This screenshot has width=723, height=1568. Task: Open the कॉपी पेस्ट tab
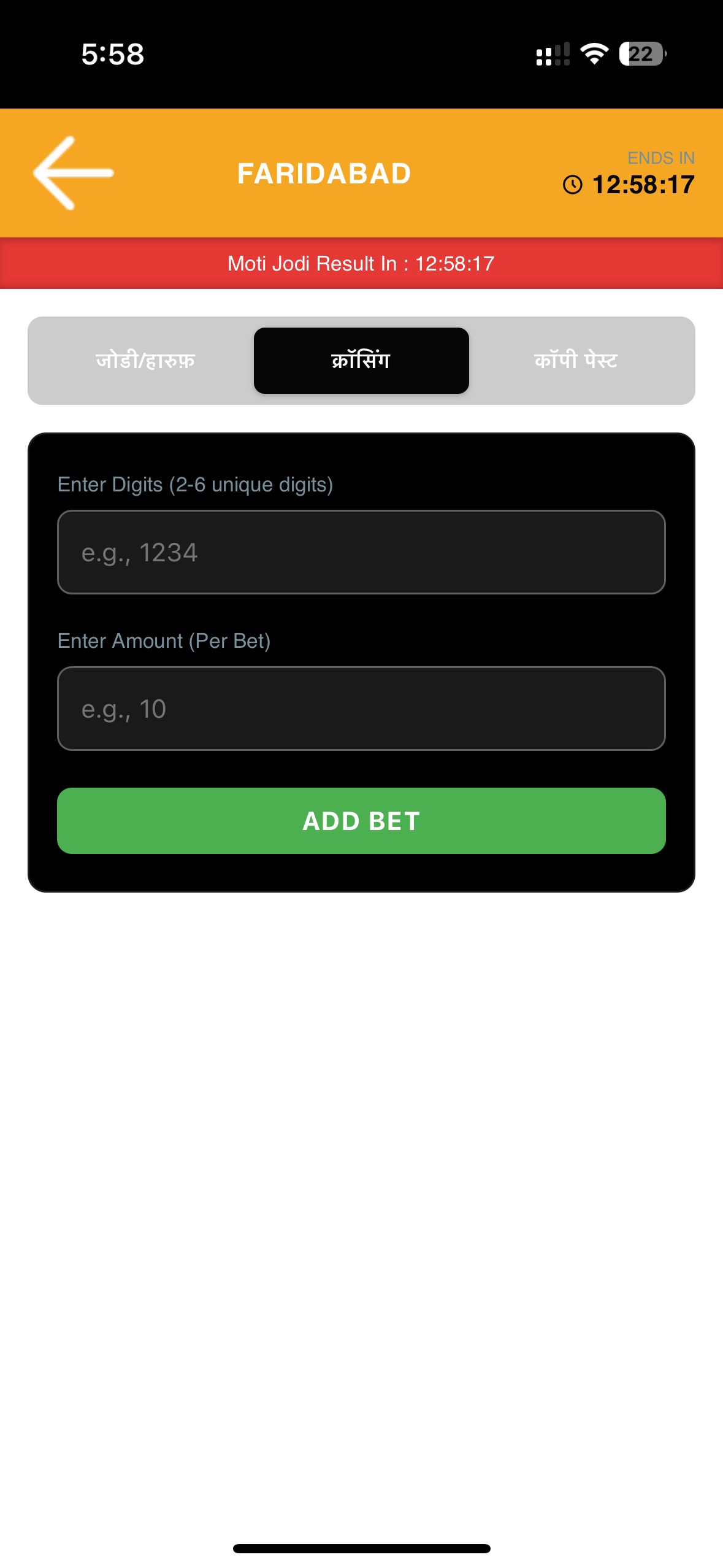[x=576, y=361]
